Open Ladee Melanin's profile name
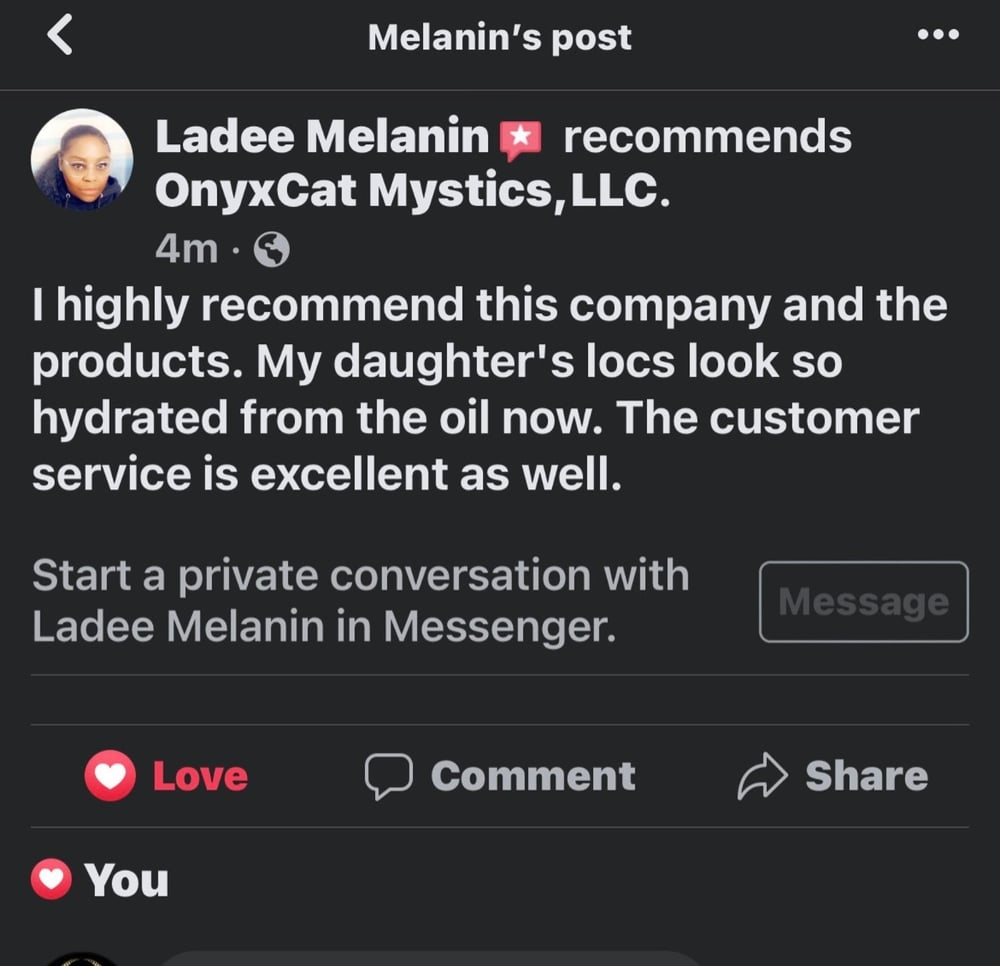Screen dimensions: 1000x966 pos(321,137)
